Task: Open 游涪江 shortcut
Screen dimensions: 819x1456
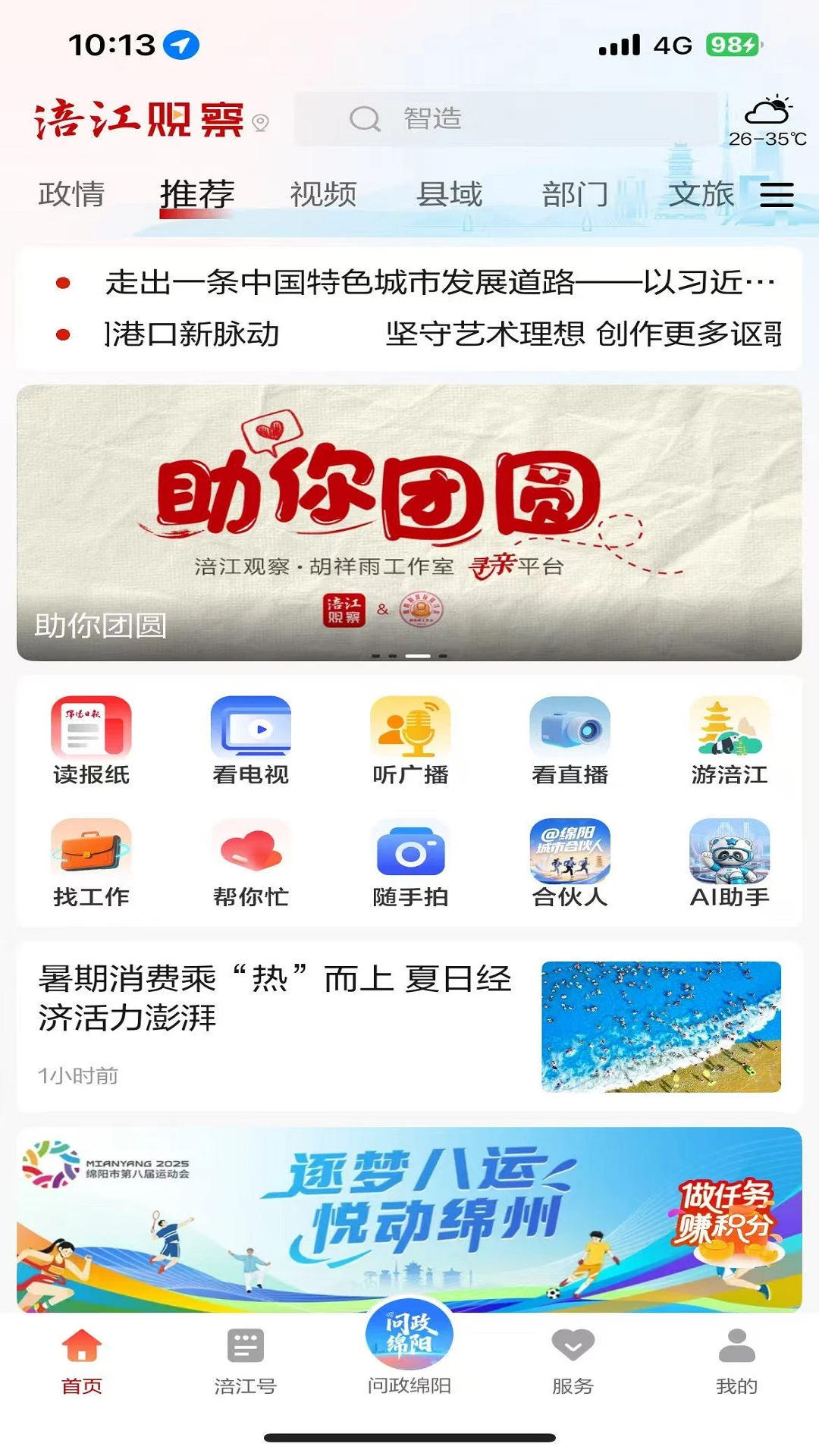Action: [729, 741]
